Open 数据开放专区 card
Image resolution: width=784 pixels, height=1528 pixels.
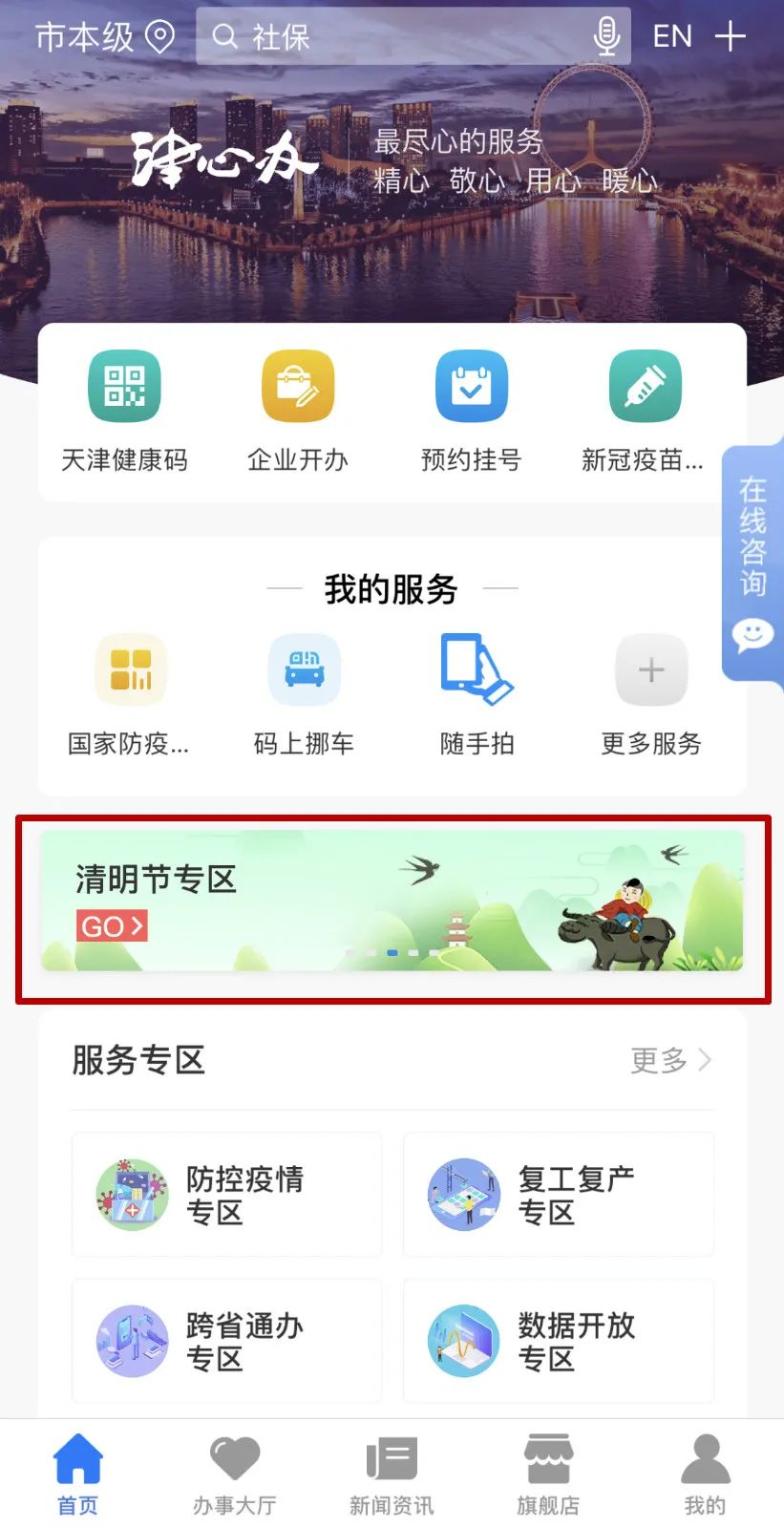558,1341
